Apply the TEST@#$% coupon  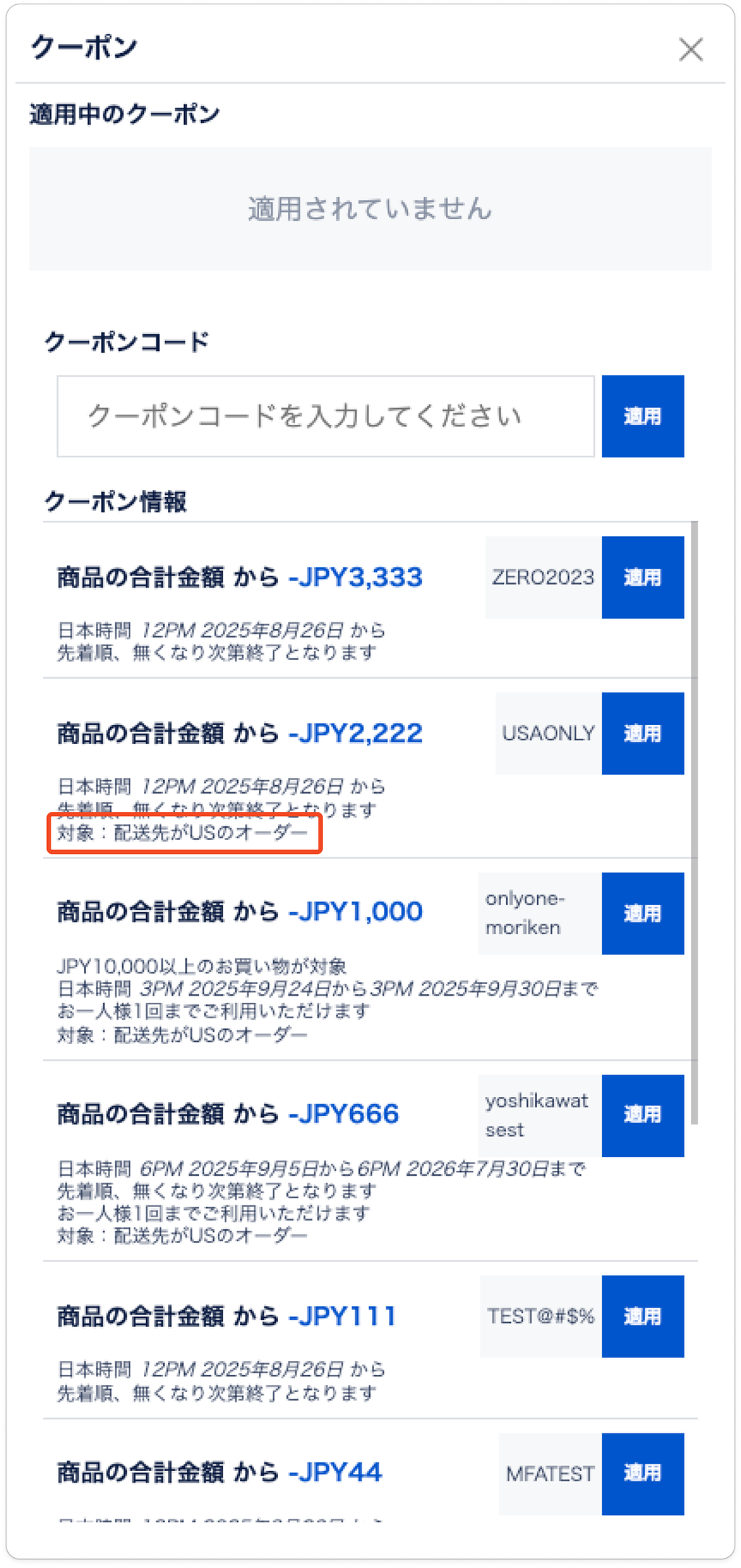click(x=643, y=1316)
